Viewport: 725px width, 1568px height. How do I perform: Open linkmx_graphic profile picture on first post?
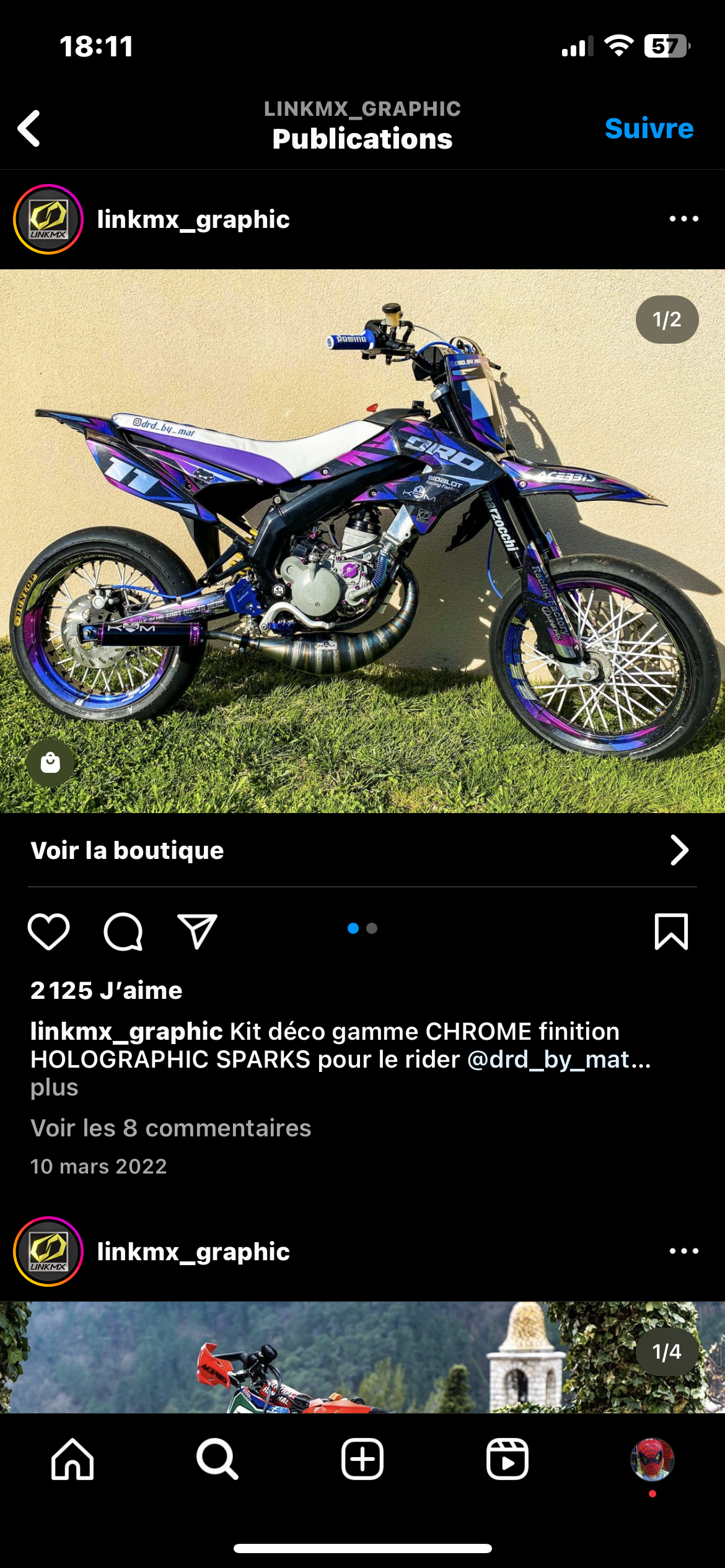(x=48, y=219)
